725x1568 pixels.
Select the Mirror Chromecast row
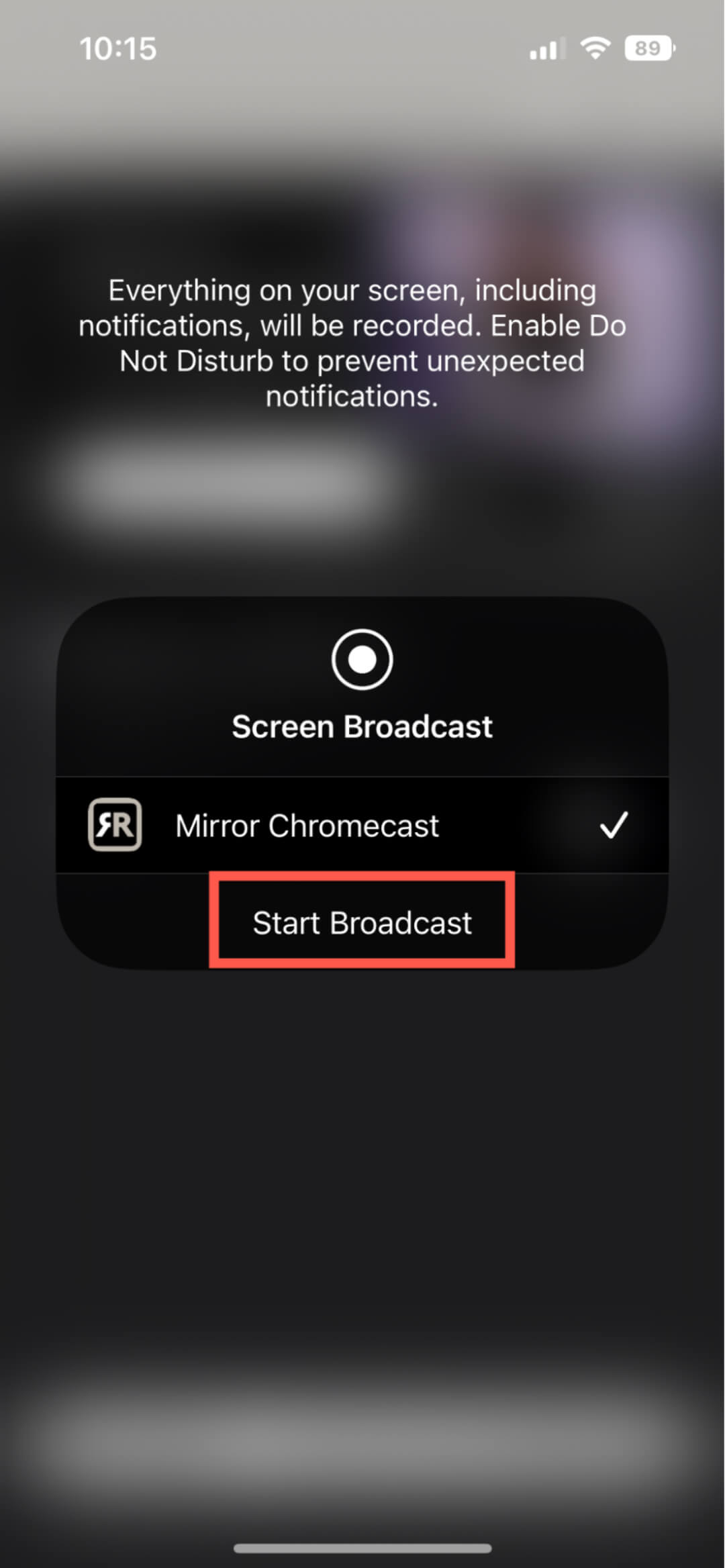pyautogui.click(x=362, y=825)
